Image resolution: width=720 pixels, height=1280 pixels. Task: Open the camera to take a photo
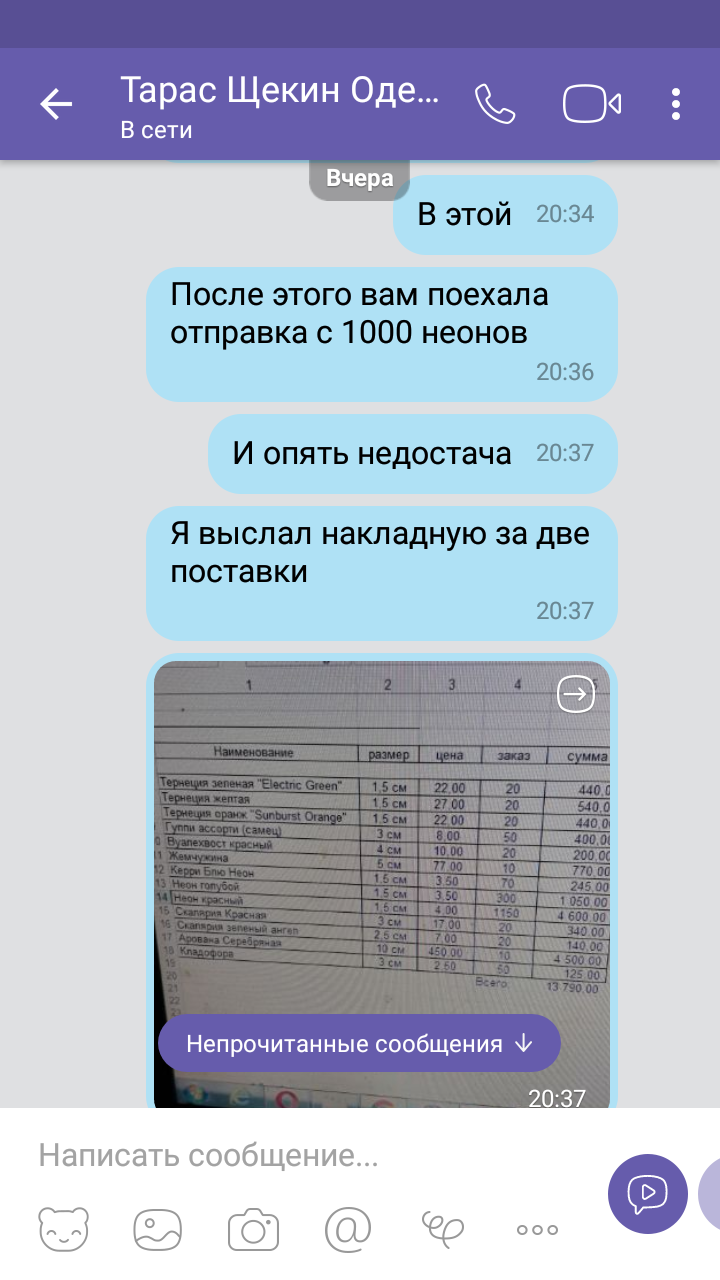point(252,1229)
